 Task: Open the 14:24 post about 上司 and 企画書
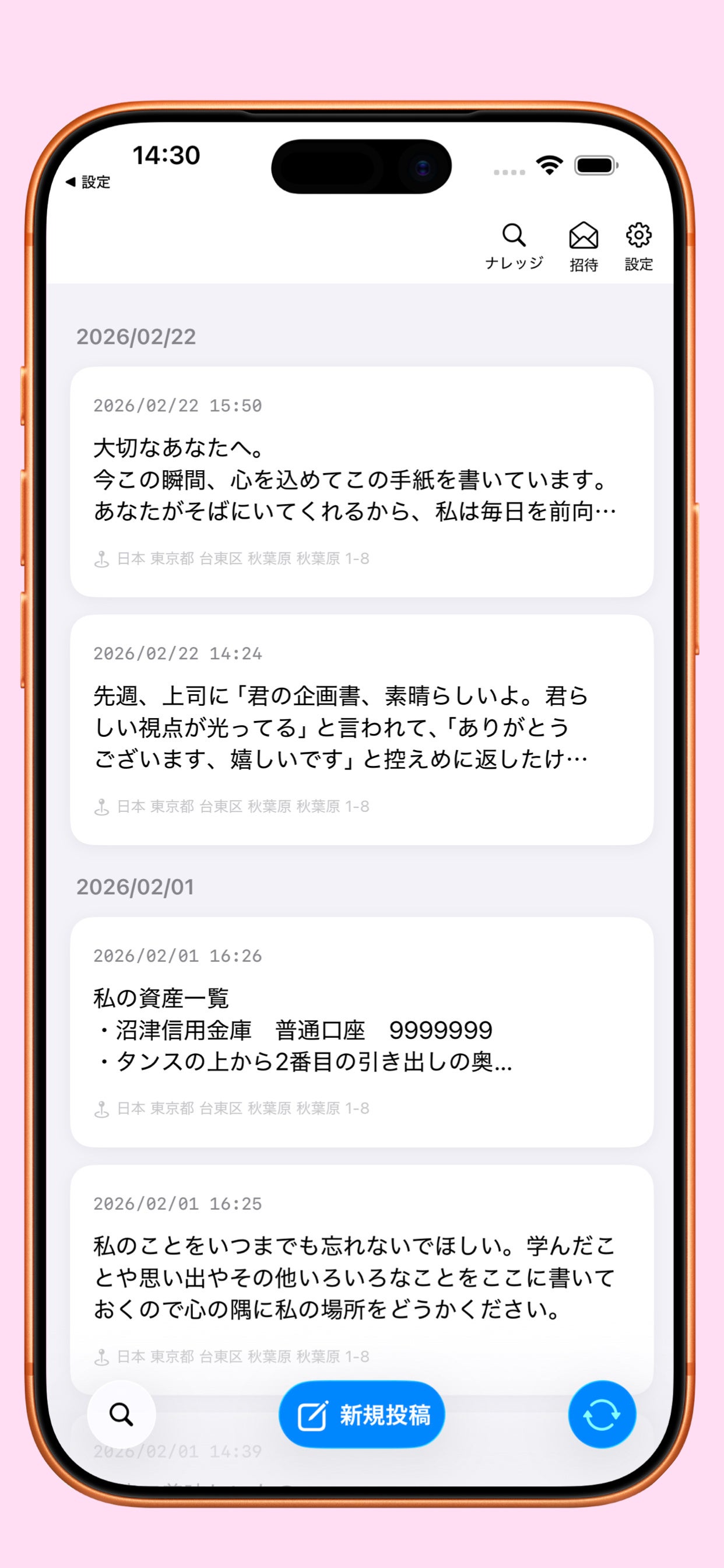pos(362,729)
